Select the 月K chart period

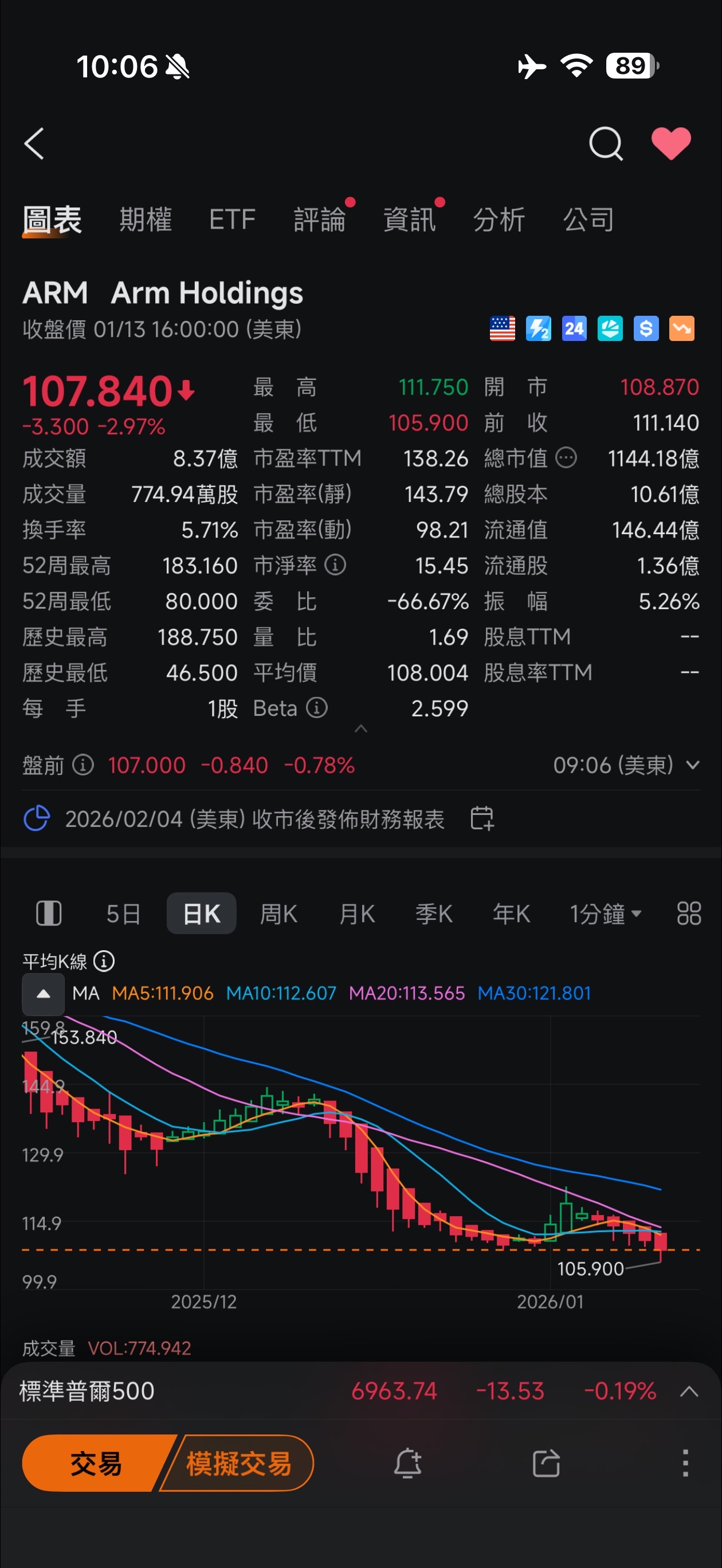point(357,914)
